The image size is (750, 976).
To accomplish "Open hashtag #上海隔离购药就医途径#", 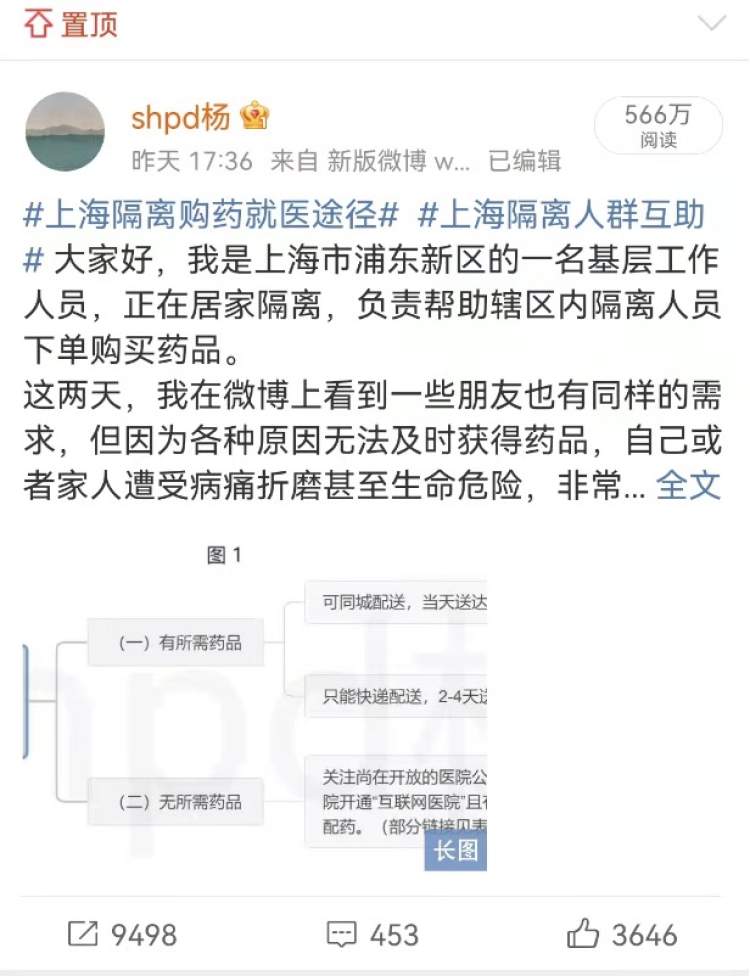I will pyautogui.click(x=211, y=214).
